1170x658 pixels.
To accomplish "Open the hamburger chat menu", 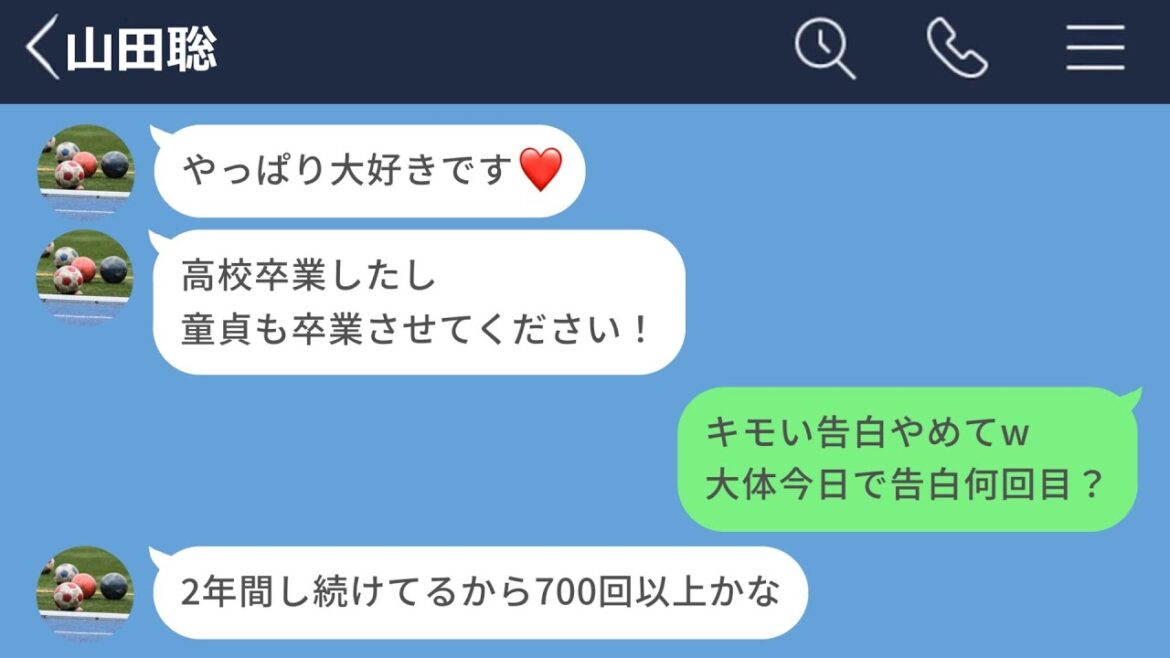I will pos(1095,50).
